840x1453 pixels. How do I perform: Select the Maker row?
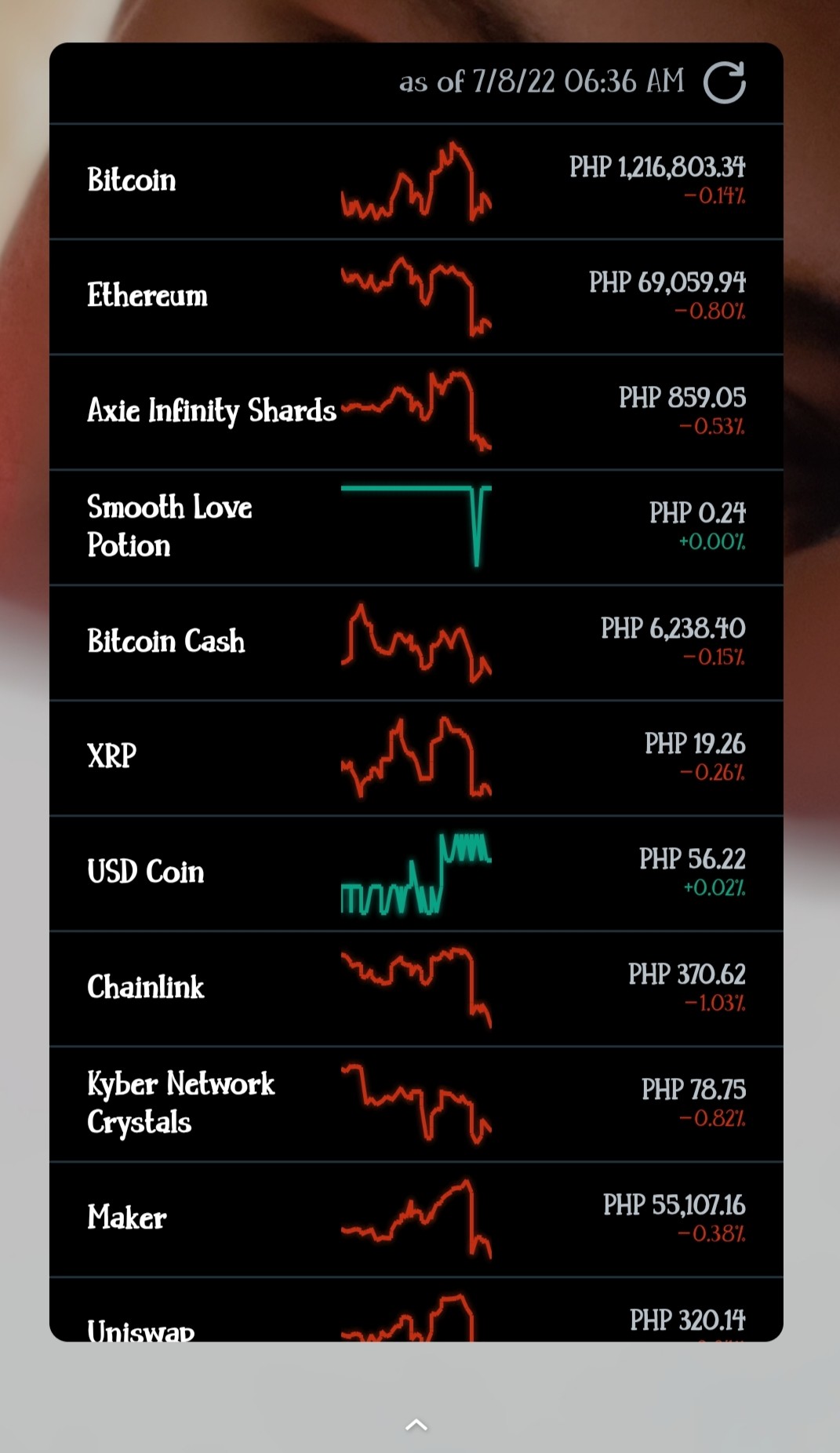click(416, 1219)
